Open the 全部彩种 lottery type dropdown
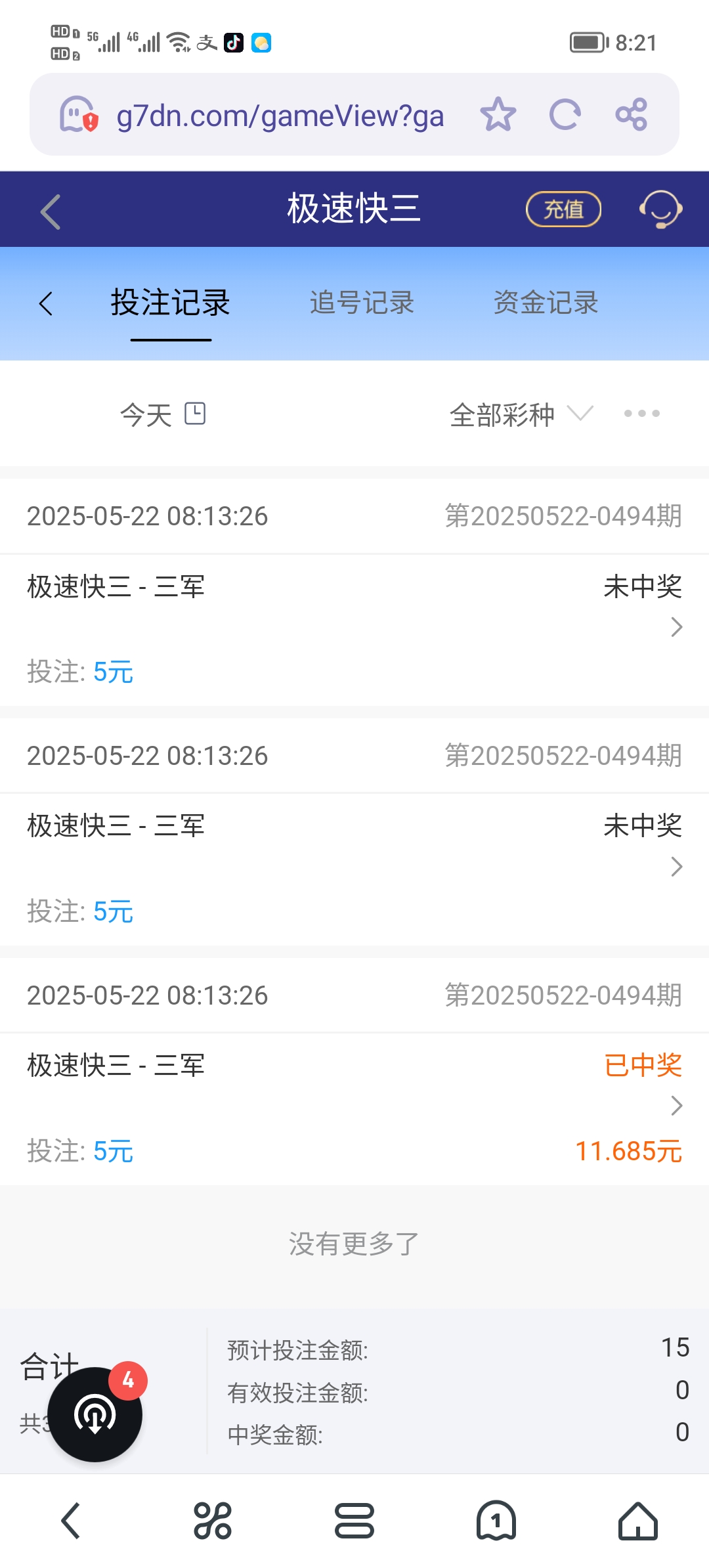Viewport: 709px width, 1568px height. [519, 414]
